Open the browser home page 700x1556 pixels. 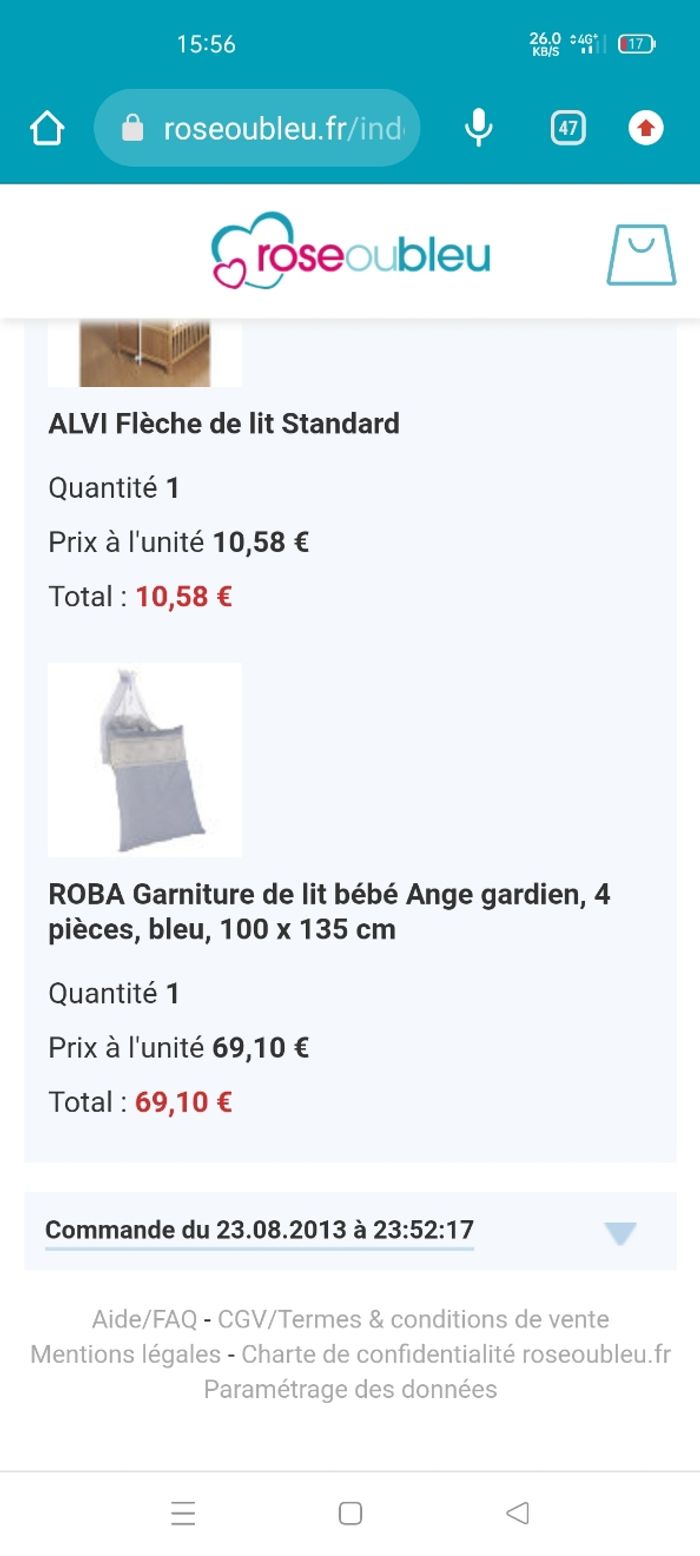pos(47,128)
